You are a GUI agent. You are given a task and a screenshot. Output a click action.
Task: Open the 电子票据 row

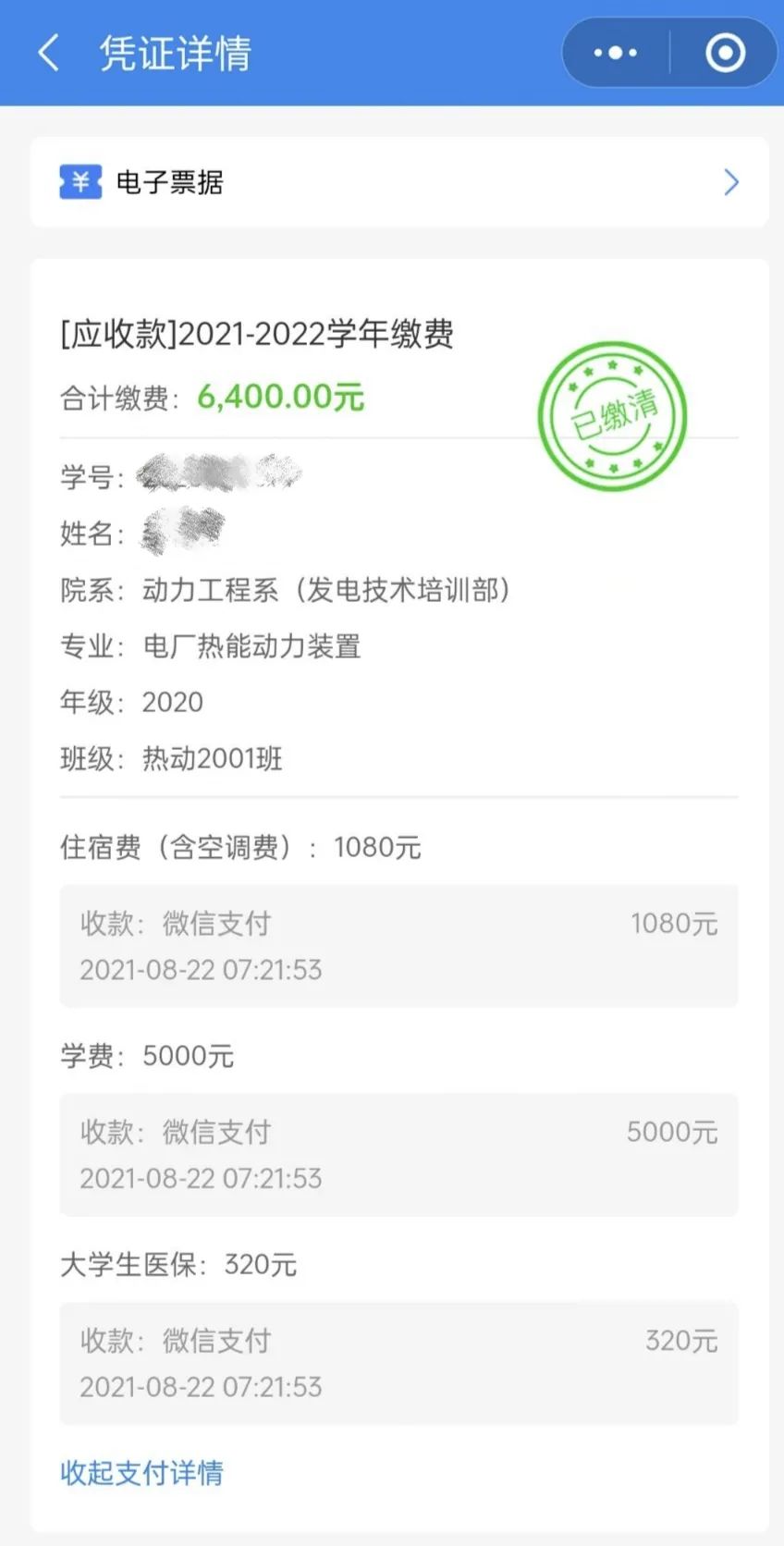coord(398,182)
